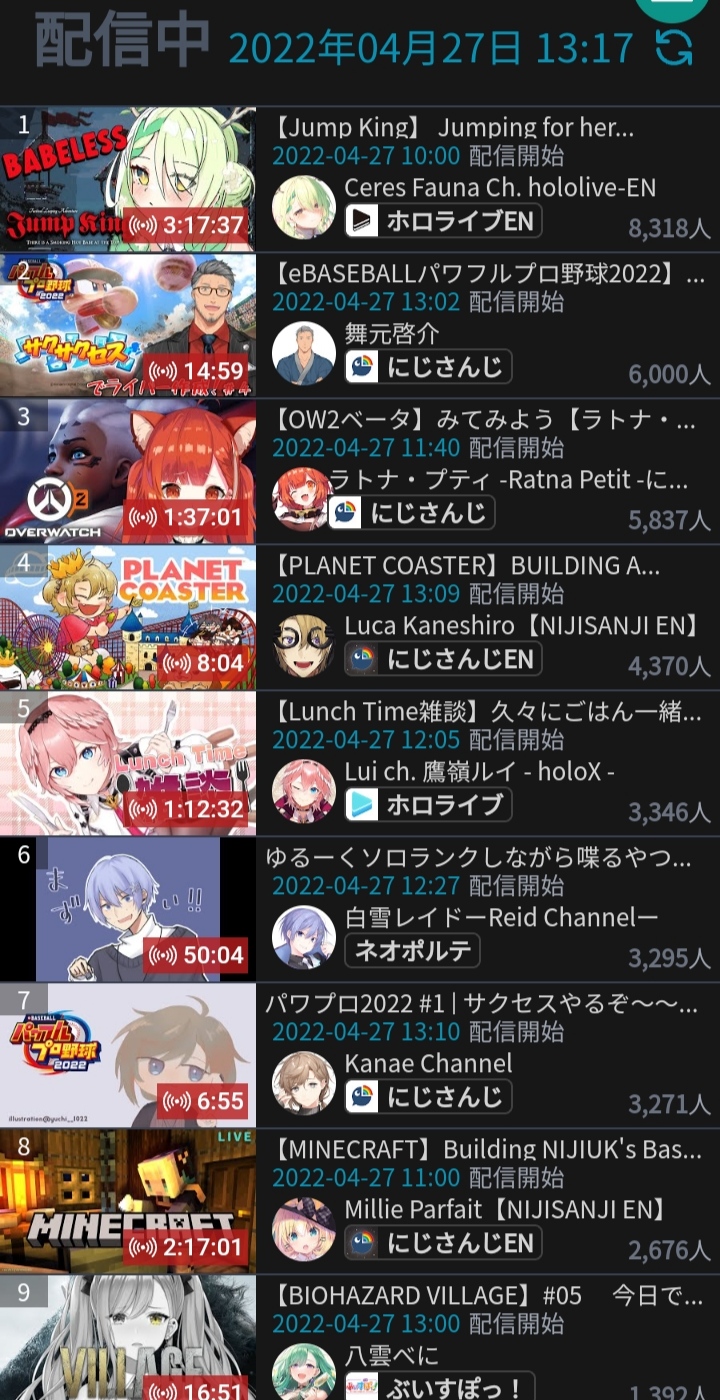Image resolution: width=720 pixels, height=1400 pixels.
Task: Tap the ネオポルテ group tag
Action: [412, 950]
